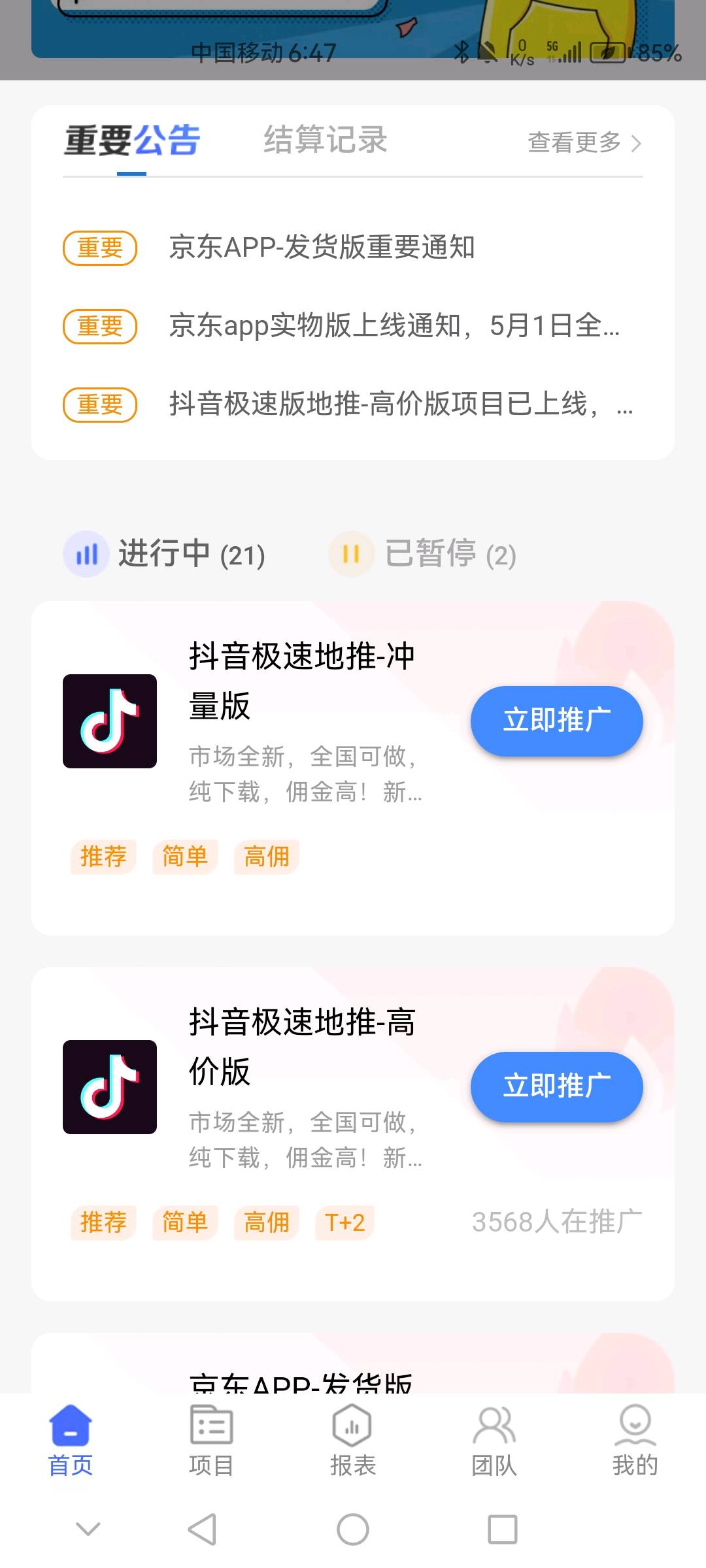Tap the system home button
This screenshot has width=706, height=1568.
pos(353,1529)
